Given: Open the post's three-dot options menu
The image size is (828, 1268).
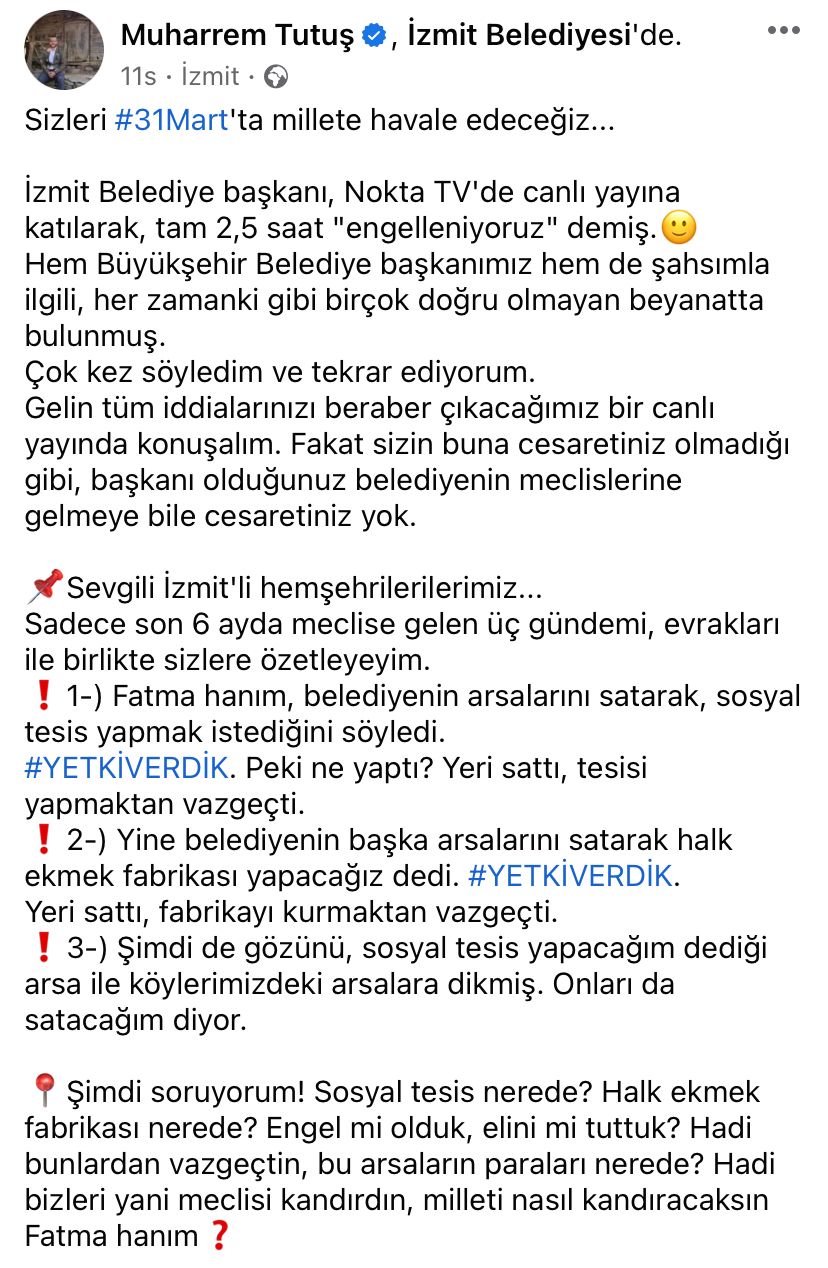Looking at the screenshot, I should pos(783,31).
